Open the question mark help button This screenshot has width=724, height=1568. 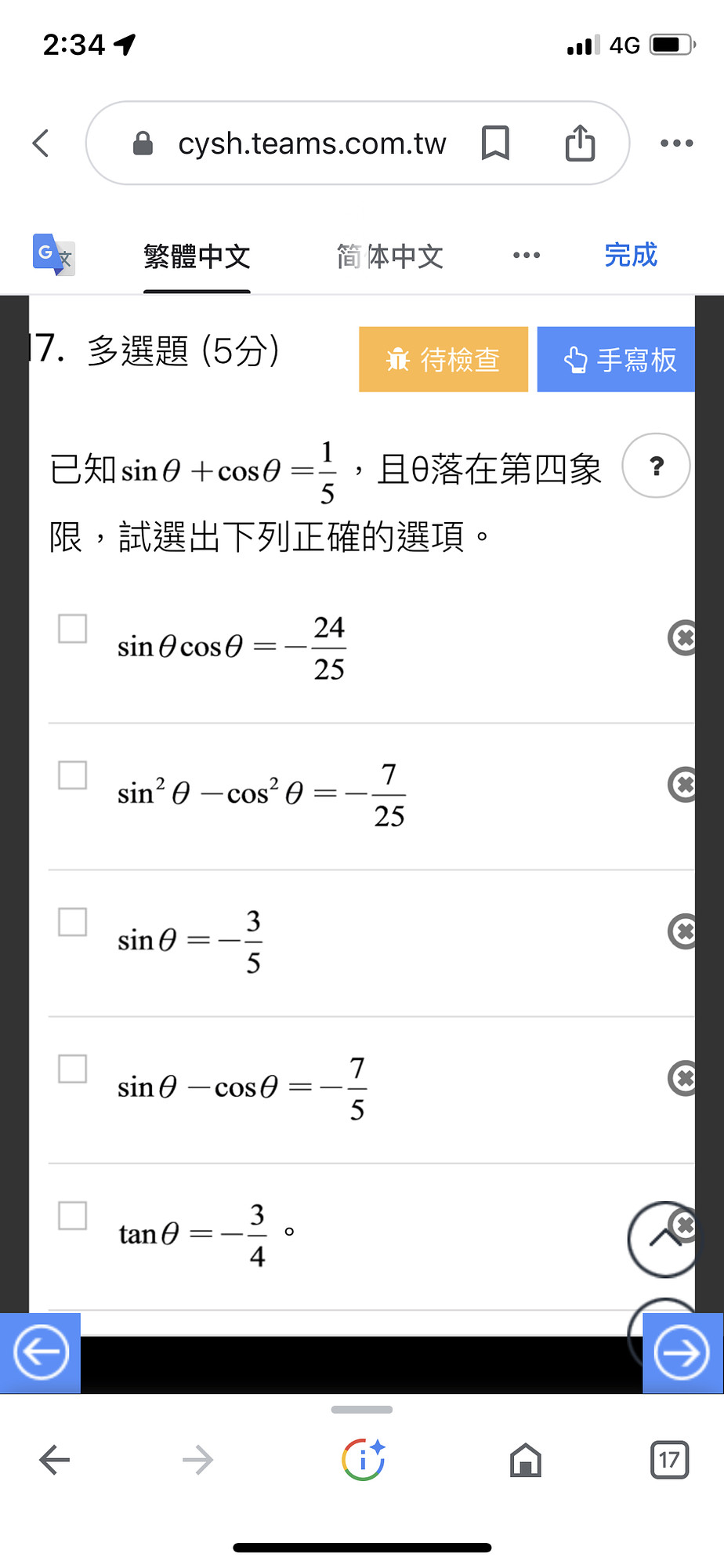657,466
